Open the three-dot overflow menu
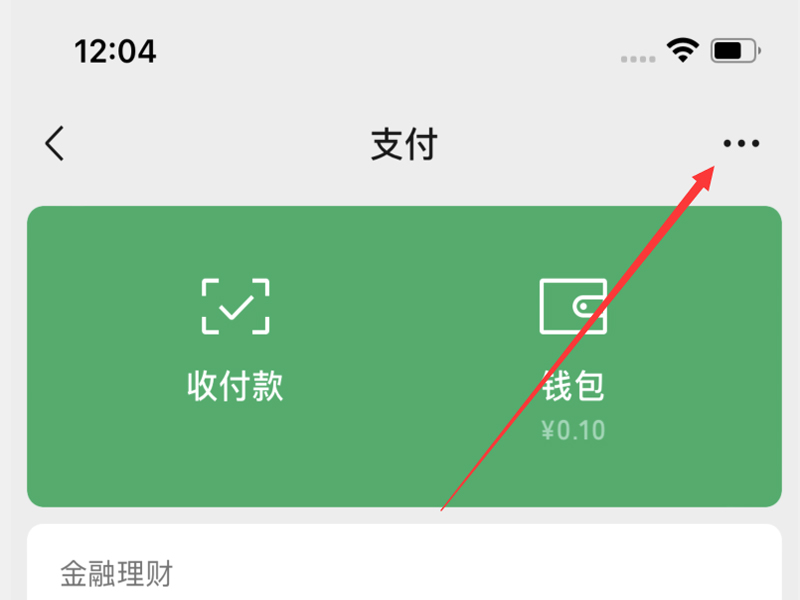 [x=741, y=144]
